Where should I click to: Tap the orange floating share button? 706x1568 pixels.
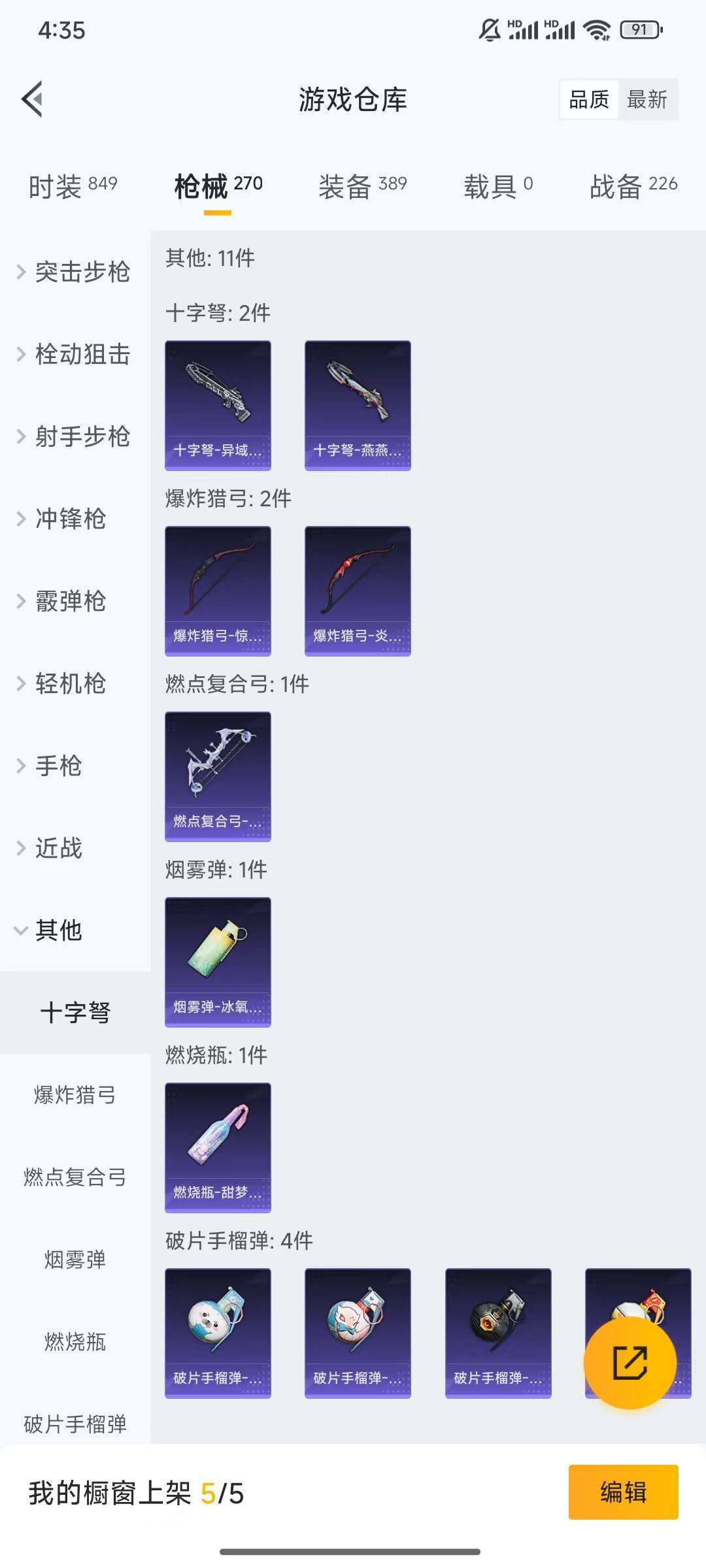(630, 1363)
